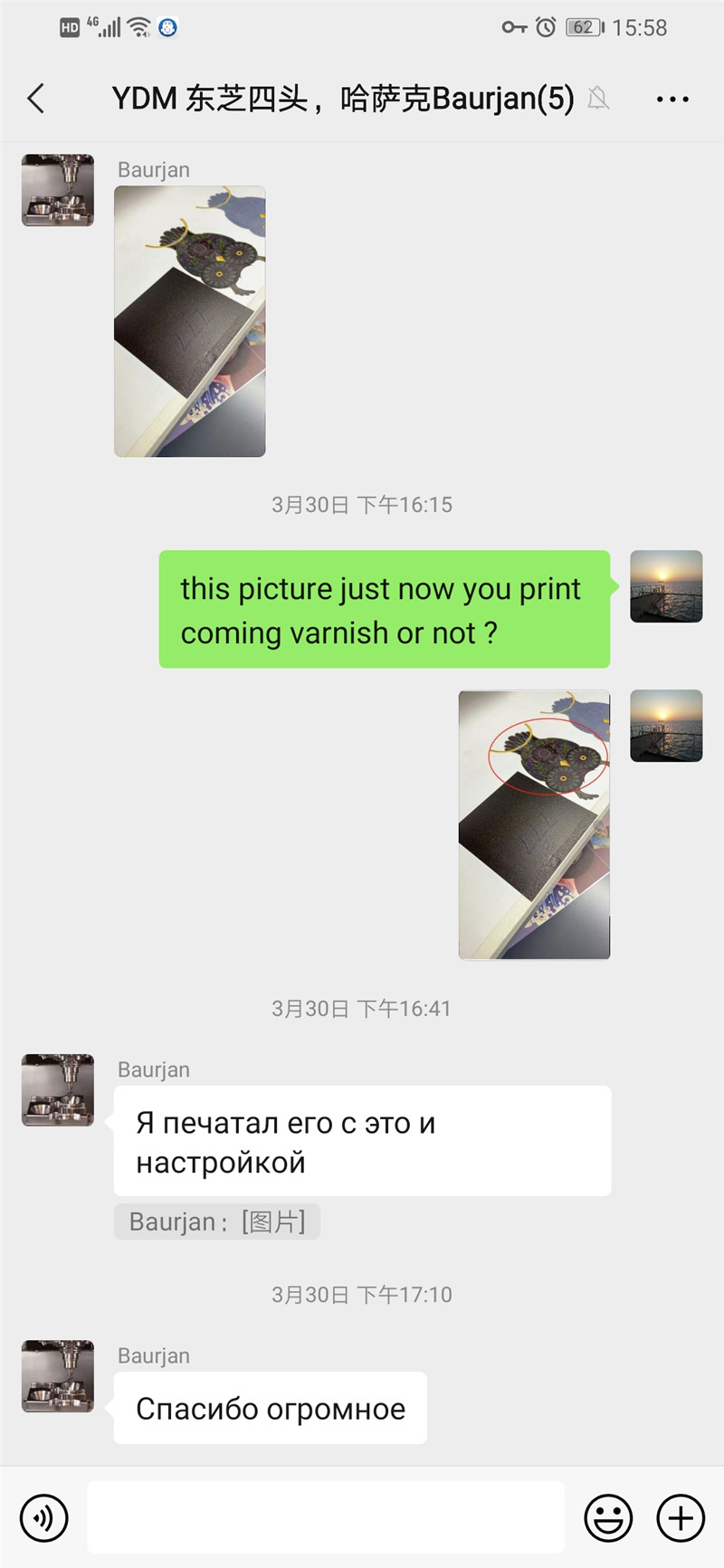Focus the message text field
This screenshot has width=724, height=1568.
click(326, 1517)
